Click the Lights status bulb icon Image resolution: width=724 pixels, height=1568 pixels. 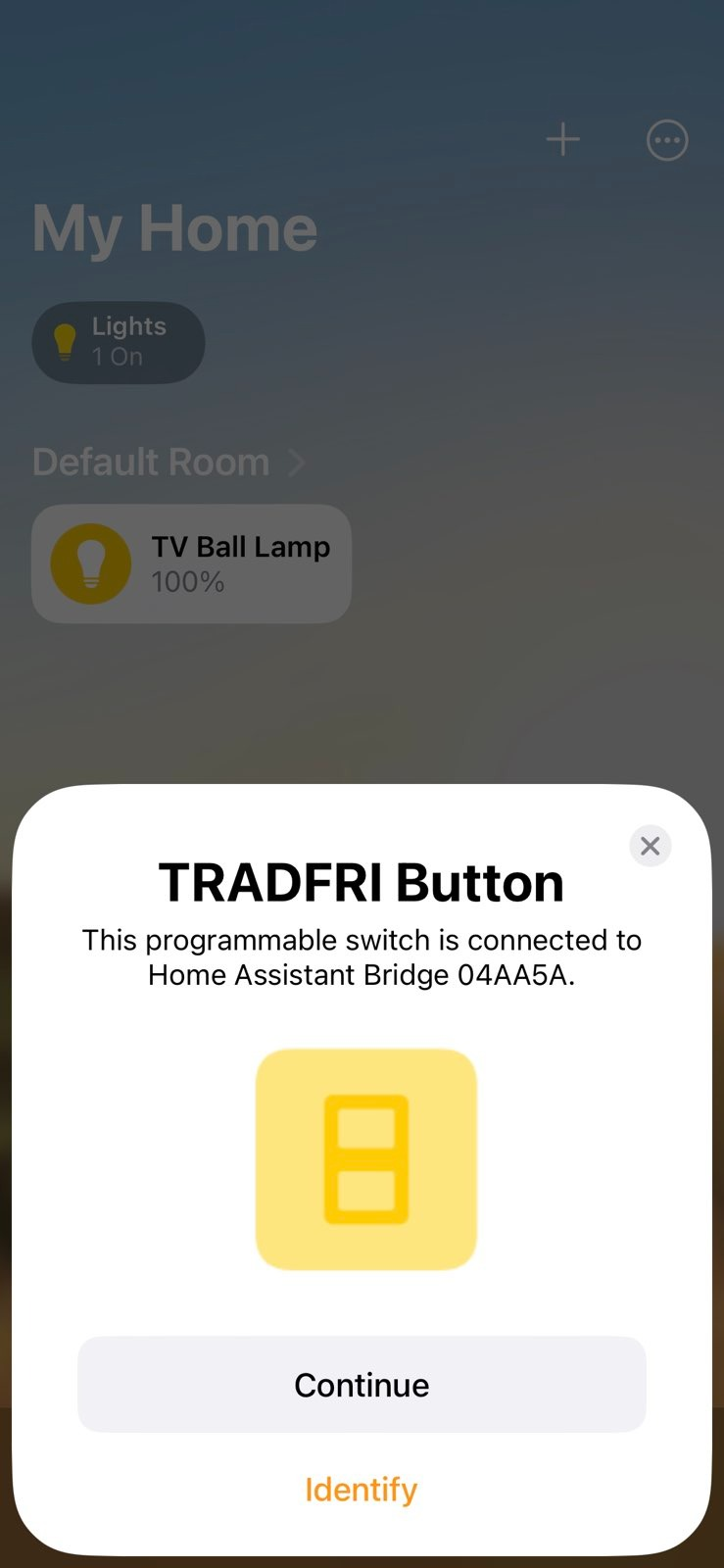point(65,342)
